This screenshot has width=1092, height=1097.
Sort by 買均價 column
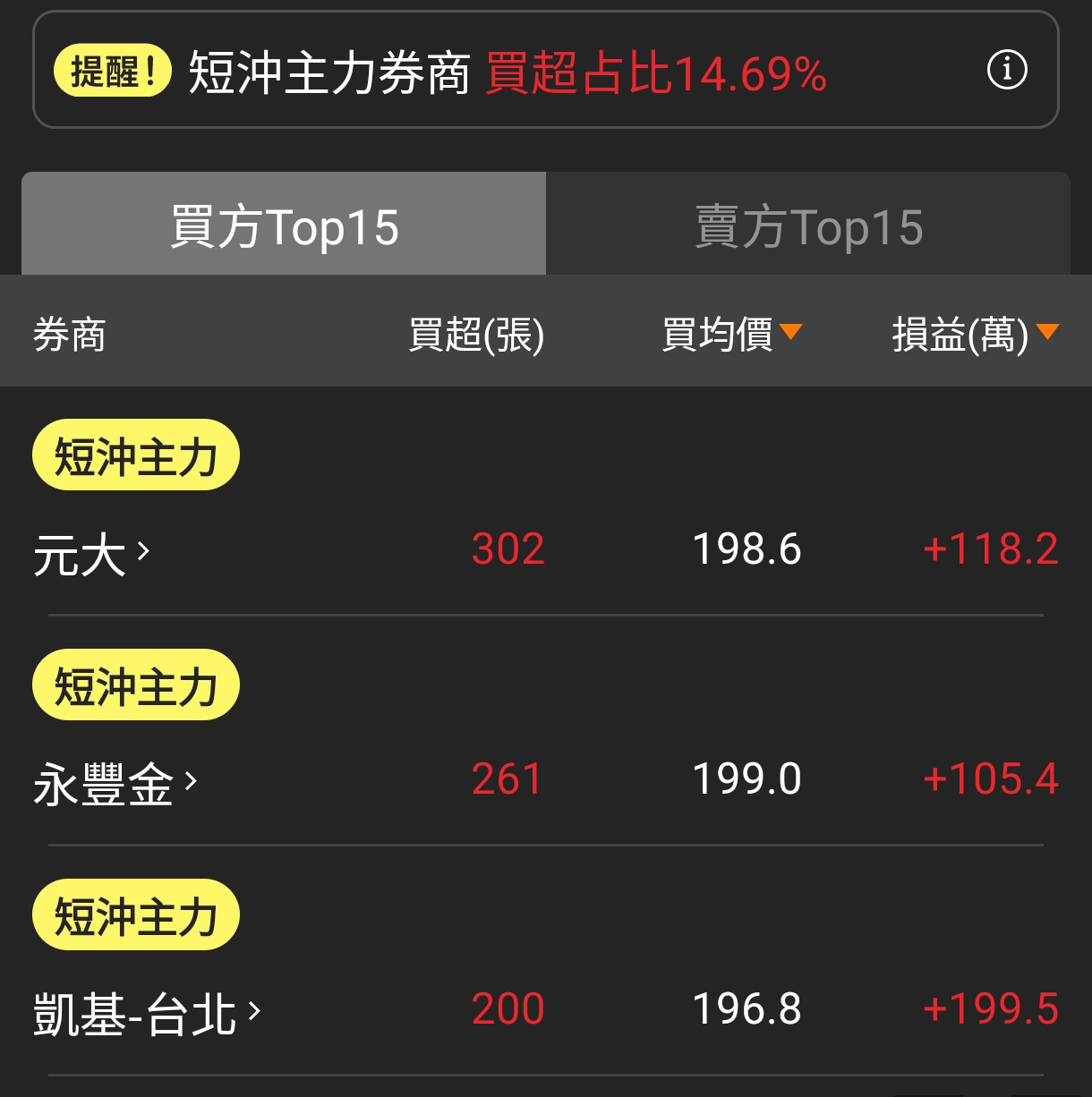[730, 335]
